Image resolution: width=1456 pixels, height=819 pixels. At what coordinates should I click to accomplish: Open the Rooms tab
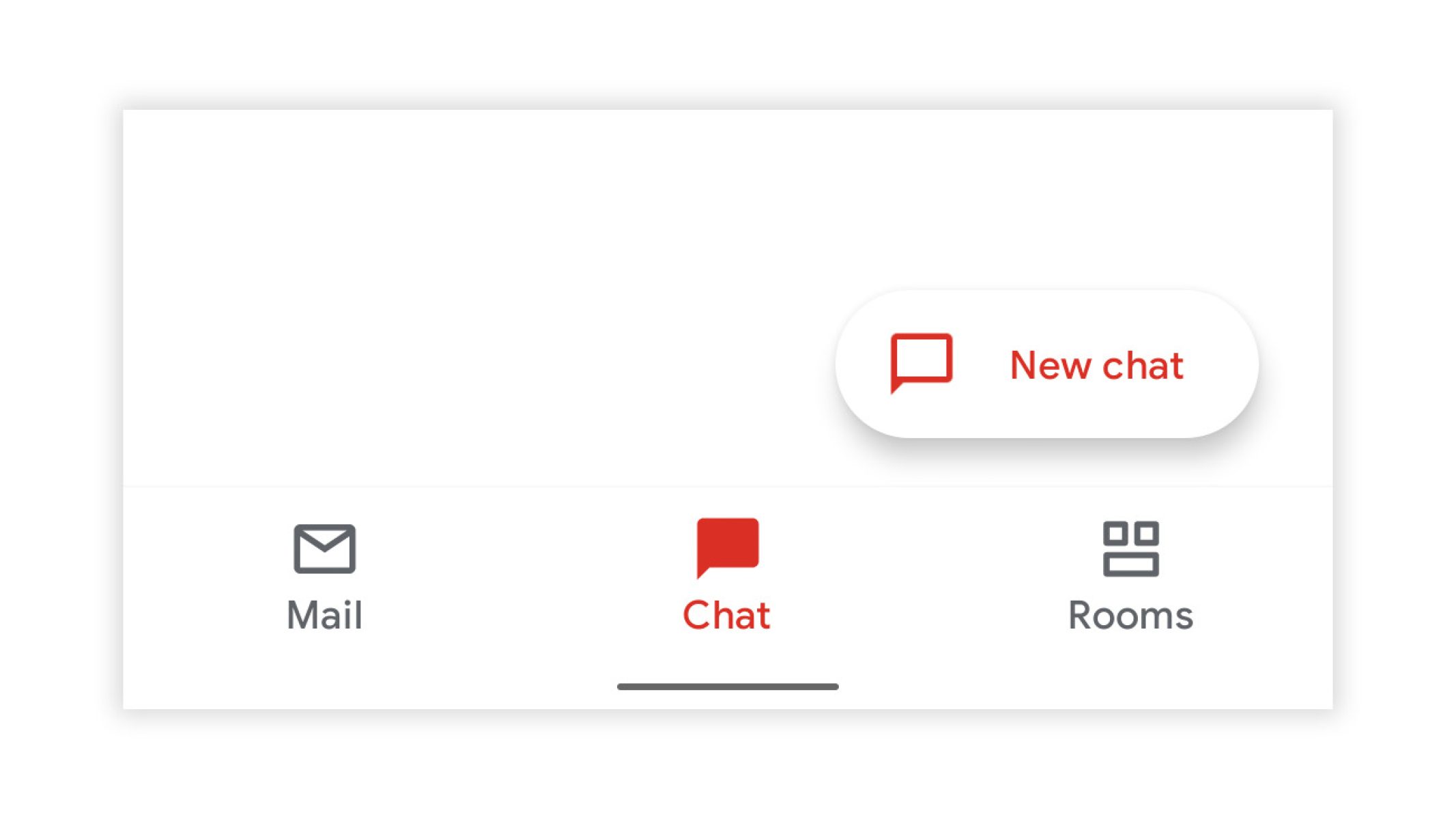tap(1130, 576)
